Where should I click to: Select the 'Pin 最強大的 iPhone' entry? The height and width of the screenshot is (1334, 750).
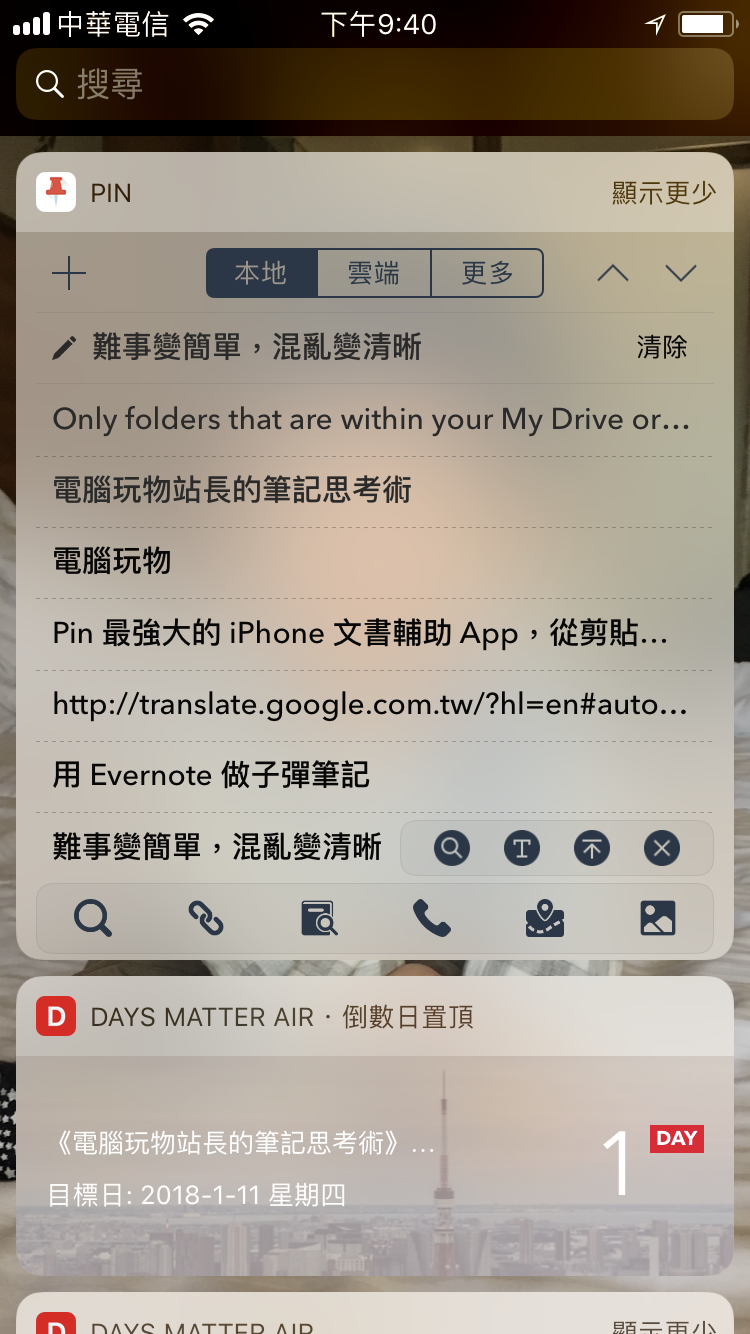pyautogui.click(x=374, y=634)
